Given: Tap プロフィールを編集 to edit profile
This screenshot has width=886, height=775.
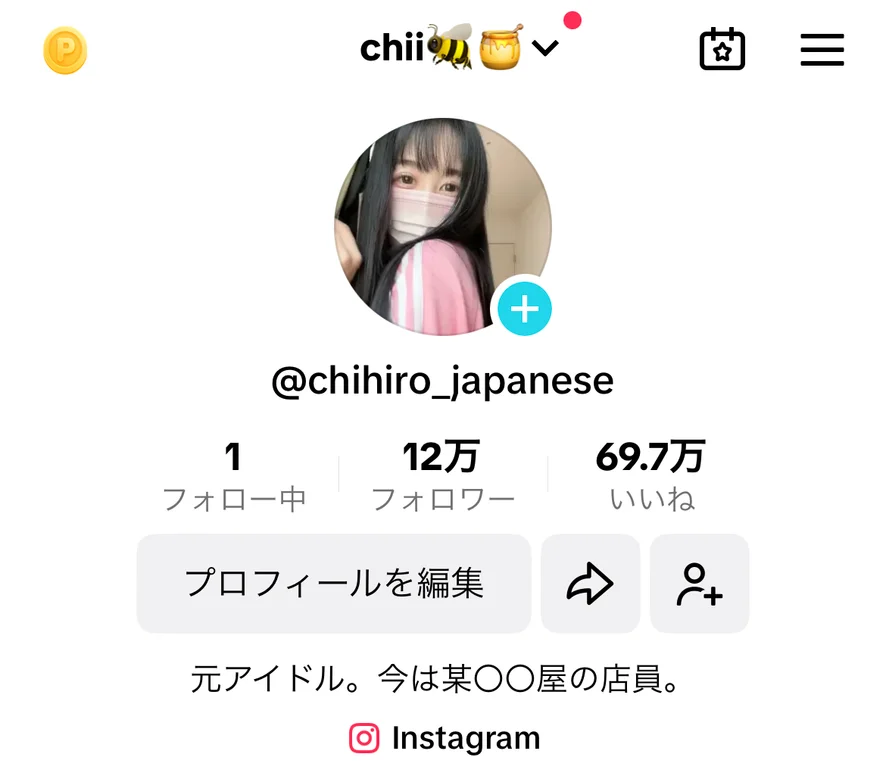Looking at the screenshot, I should tap(333, 583).
